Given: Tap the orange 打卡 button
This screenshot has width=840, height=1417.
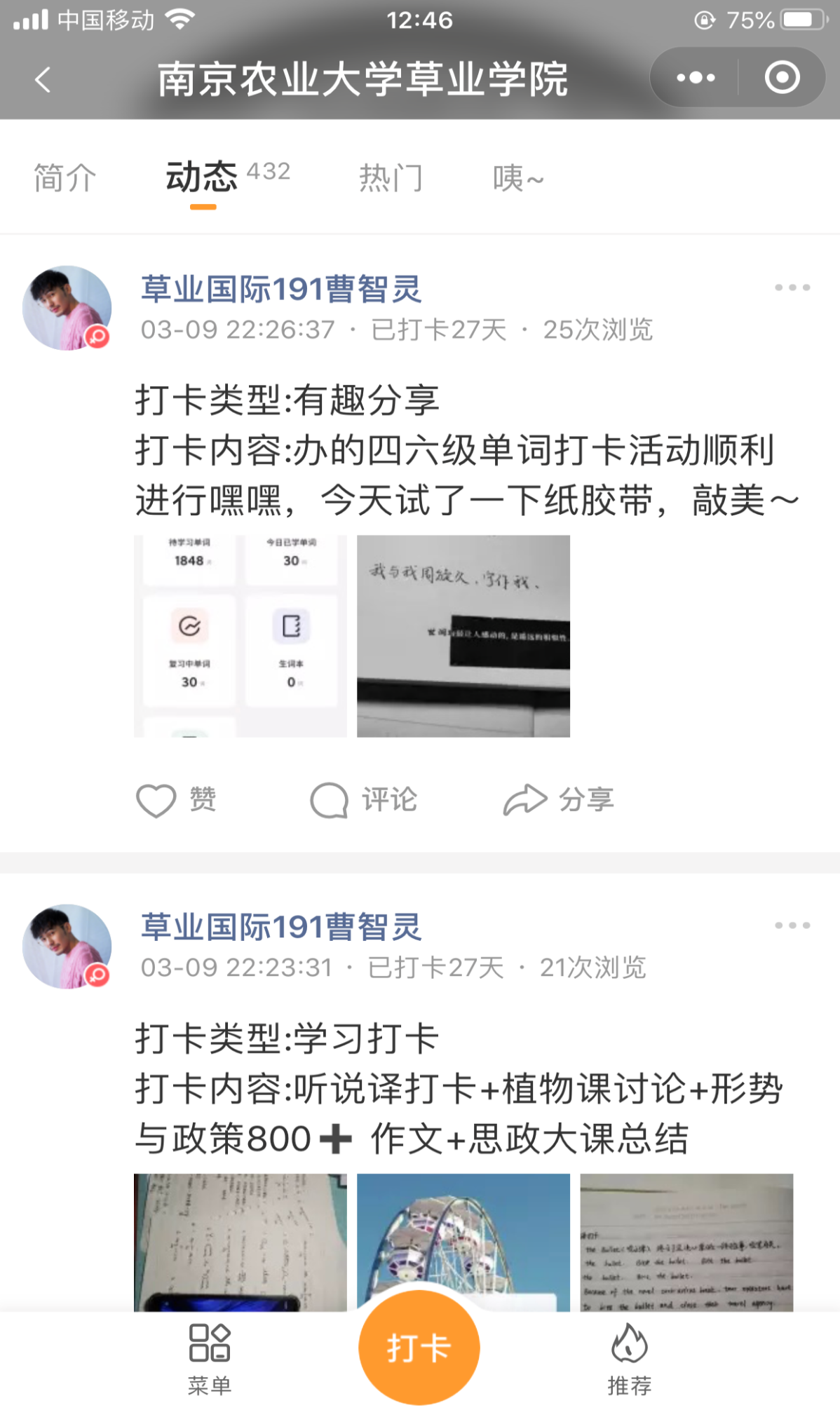Looking at the screenshot, I should 419,1347.
